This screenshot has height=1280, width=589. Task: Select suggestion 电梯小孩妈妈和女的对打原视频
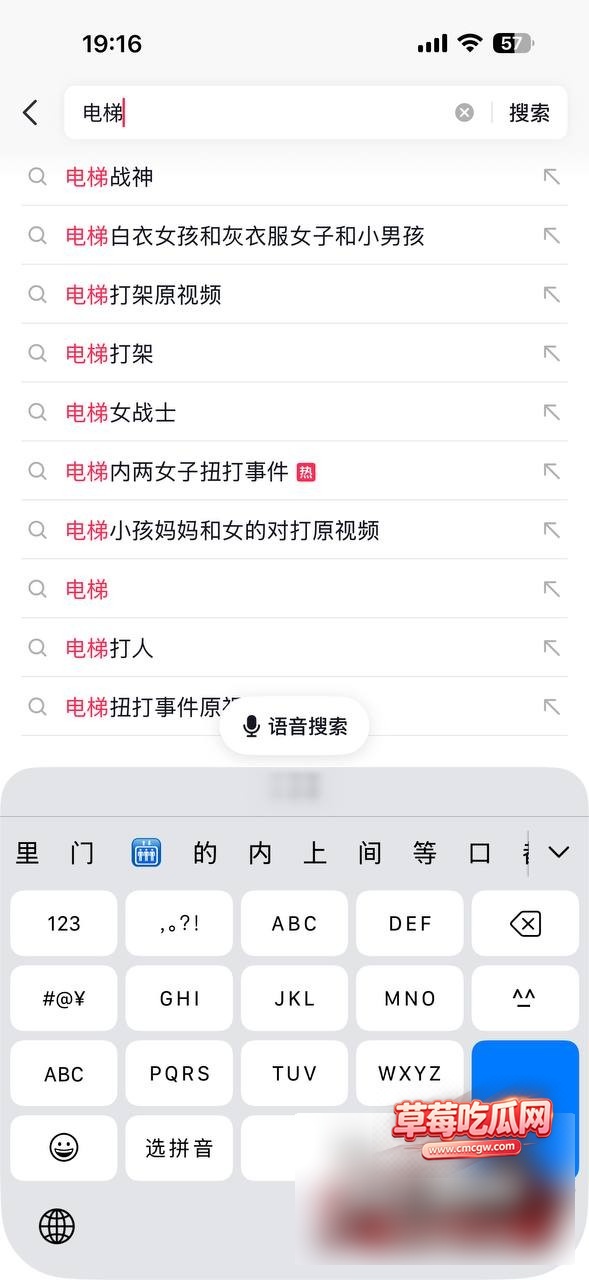point(294,530)
